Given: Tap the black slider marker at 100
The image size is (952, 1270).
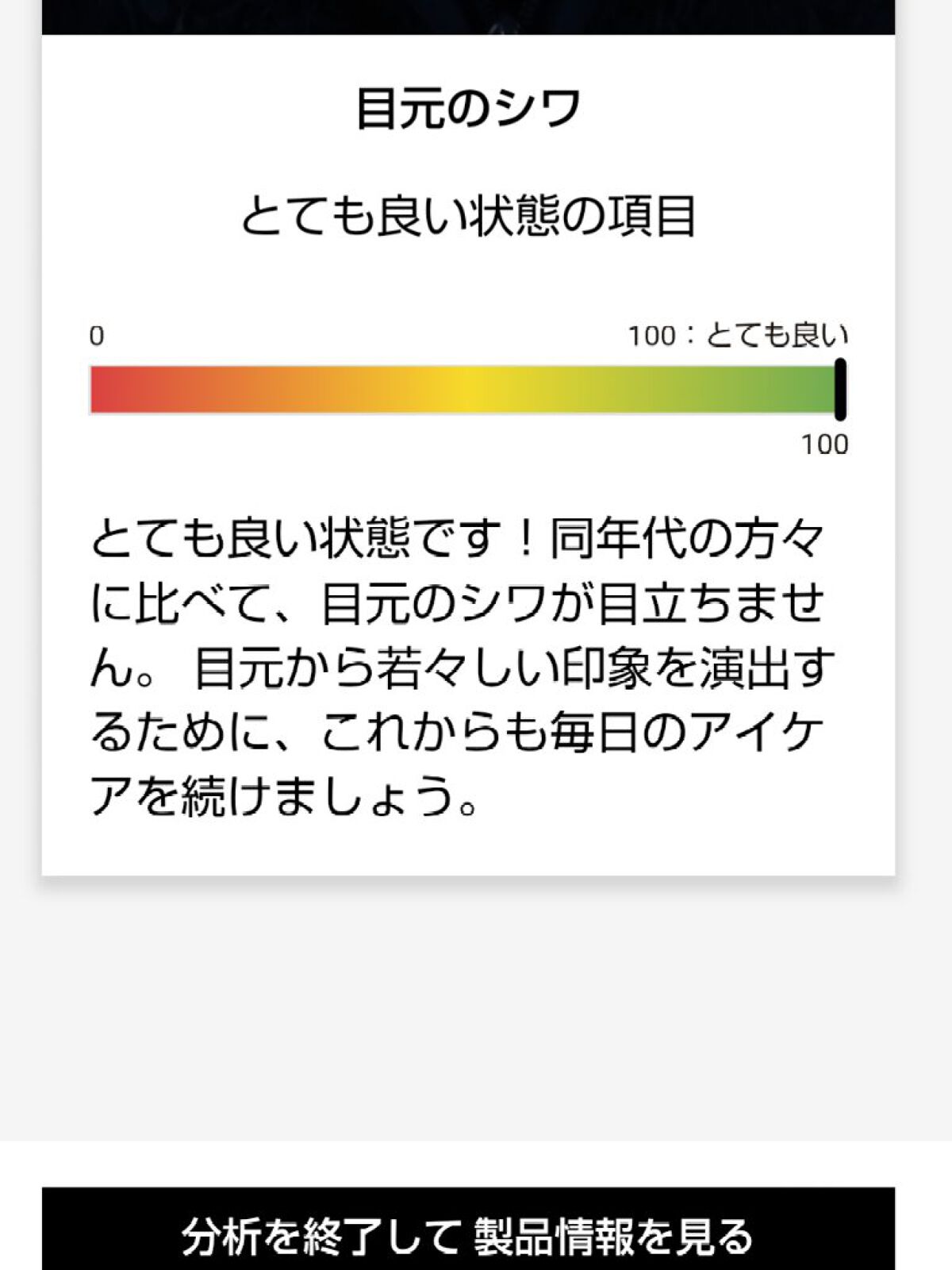Looking at the screenshot, I should click(839, 389).
